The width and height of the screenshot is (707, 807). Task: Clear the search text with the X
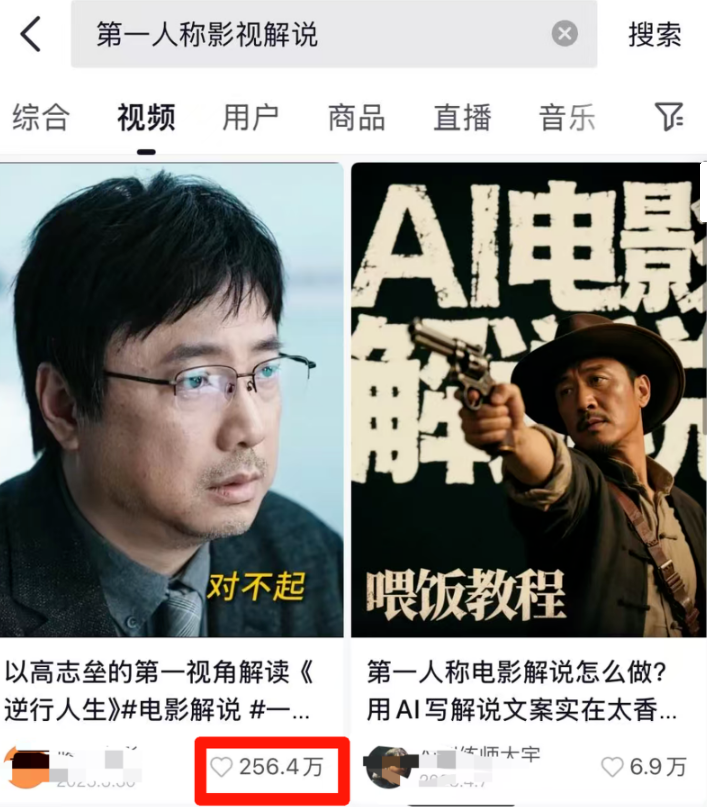click(x=565, y=35)
